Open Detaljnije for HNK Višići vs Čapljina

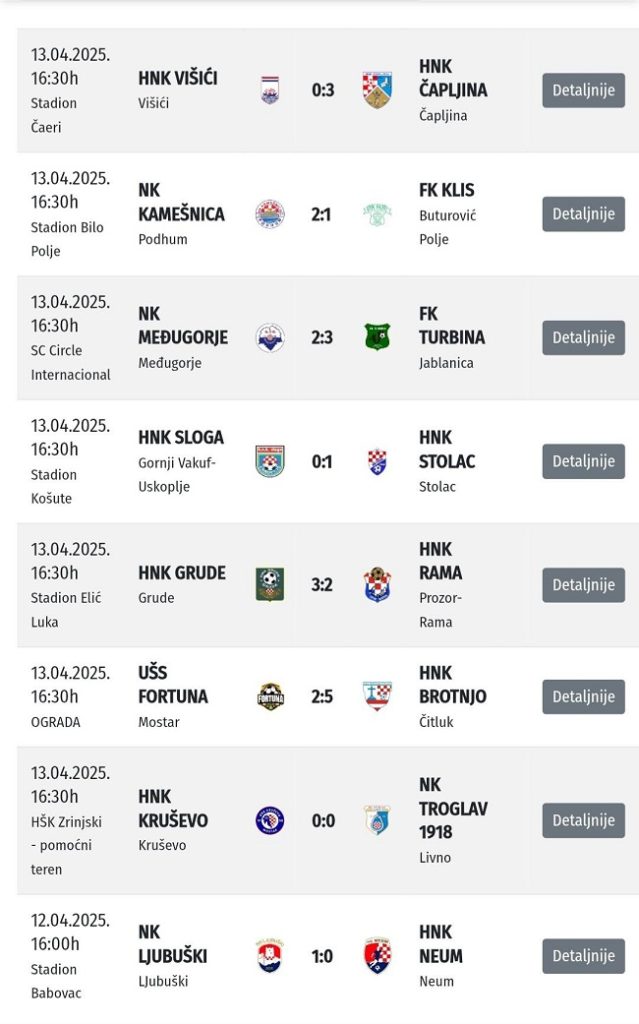pyautogui.click(x=583, y=90)
